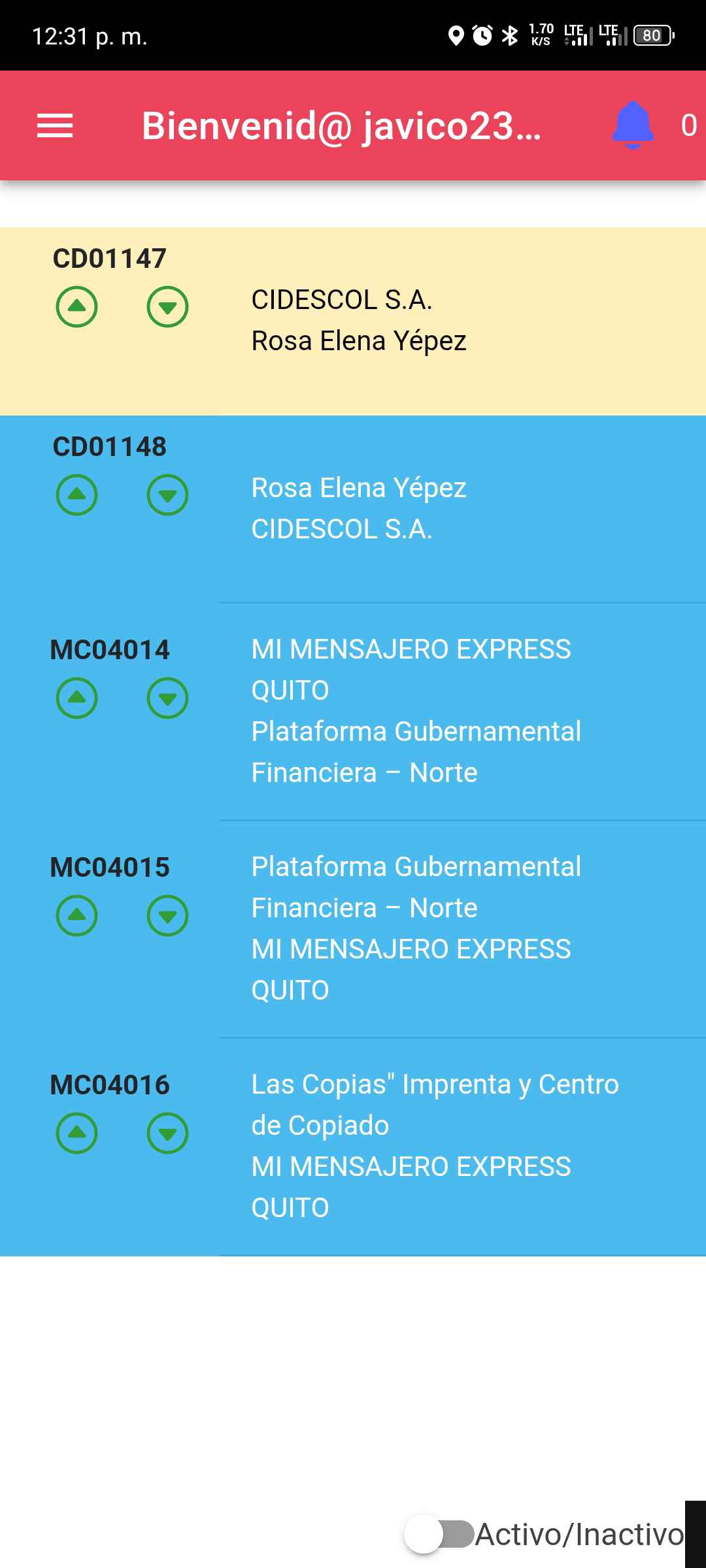Image resolution: width=706 pixels, height=1568 pixels.
Task: Tap the down arrow for MC04016
Action: point(167,1133)
